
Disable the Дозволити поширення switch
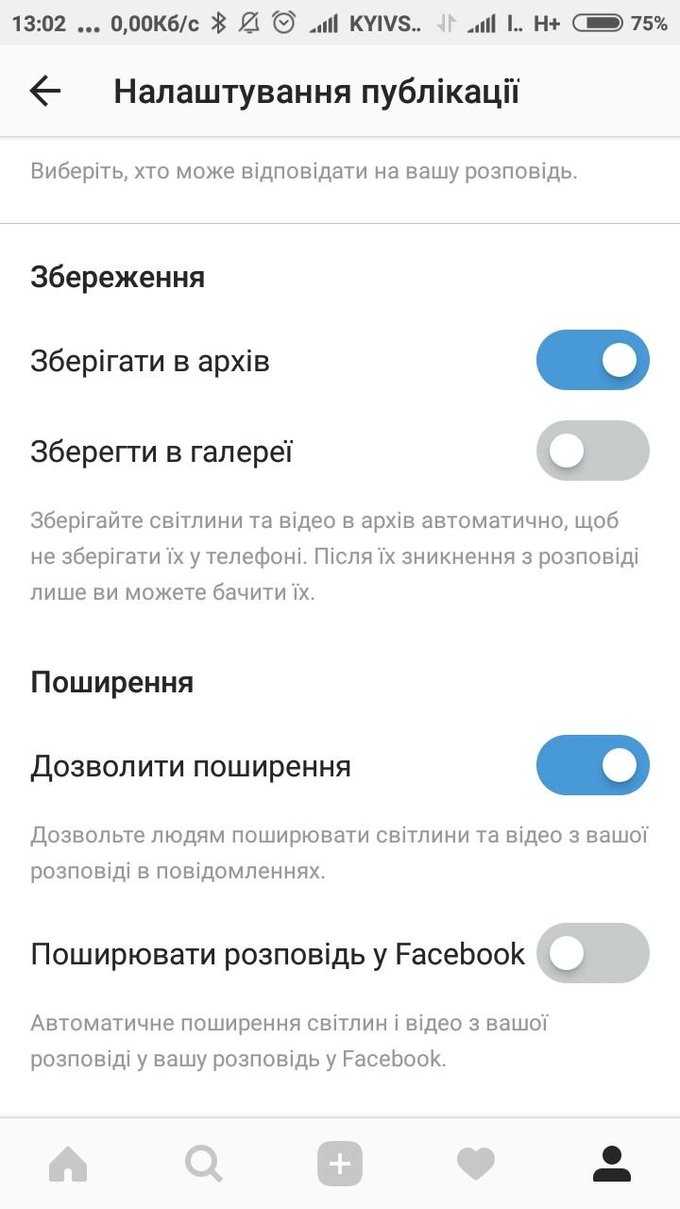(593, 766)
